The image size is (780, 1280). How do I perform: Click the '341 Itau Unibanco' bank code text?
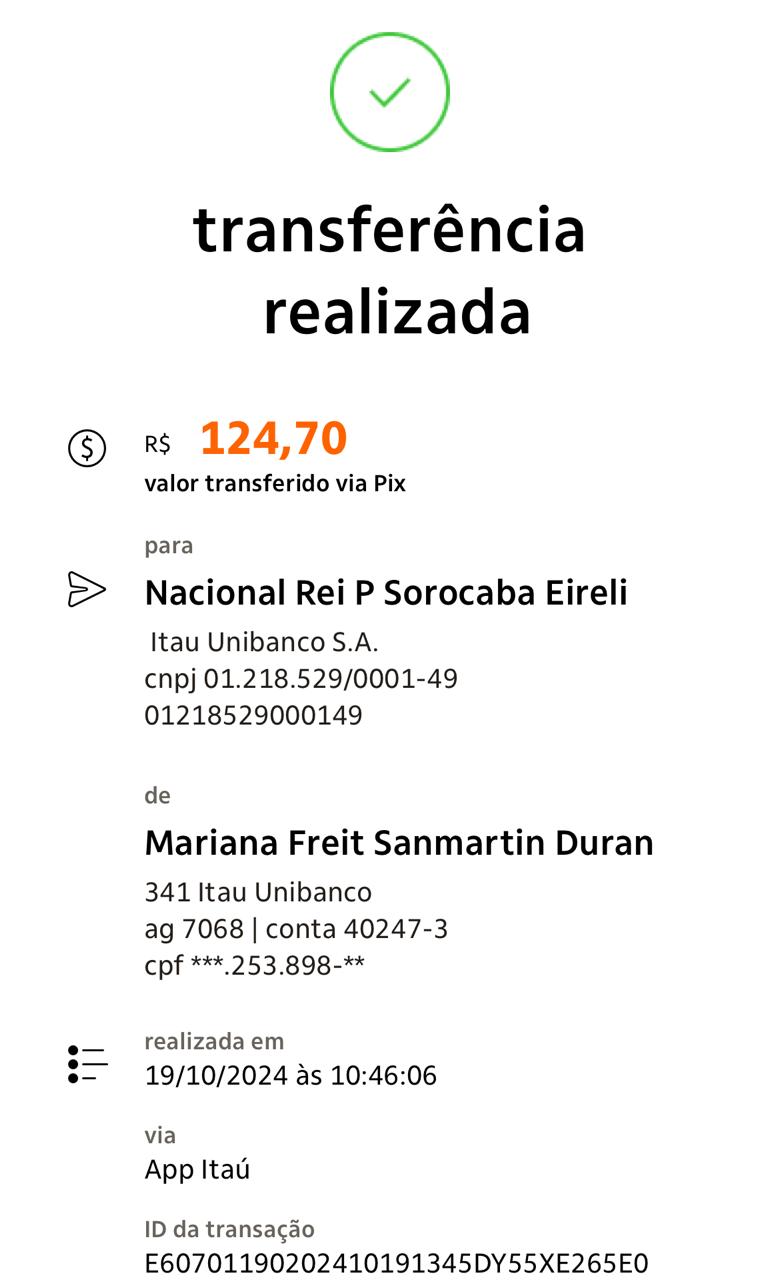258,891
